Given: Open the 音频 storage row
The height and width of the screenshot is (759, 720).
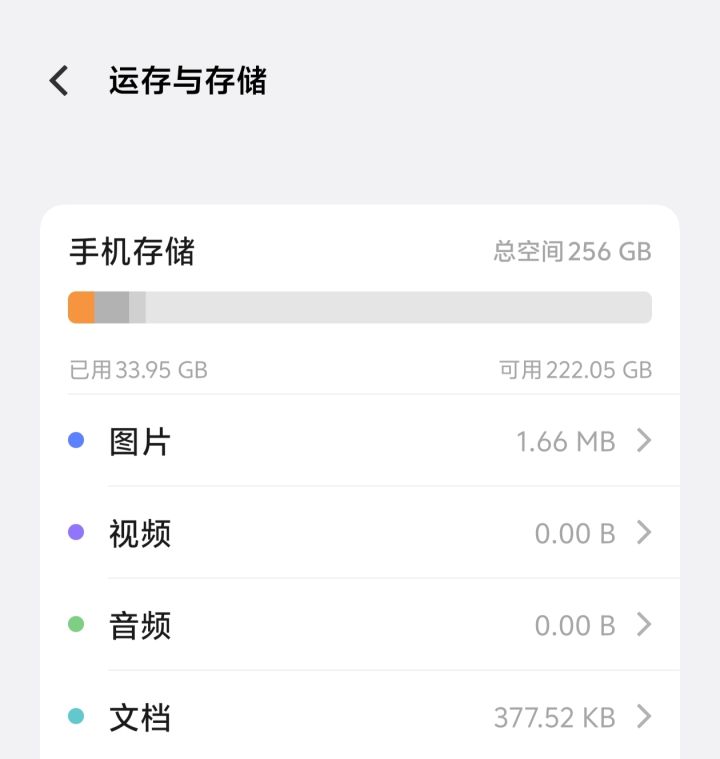Looking at the screenshot, I should pos(360,624).
